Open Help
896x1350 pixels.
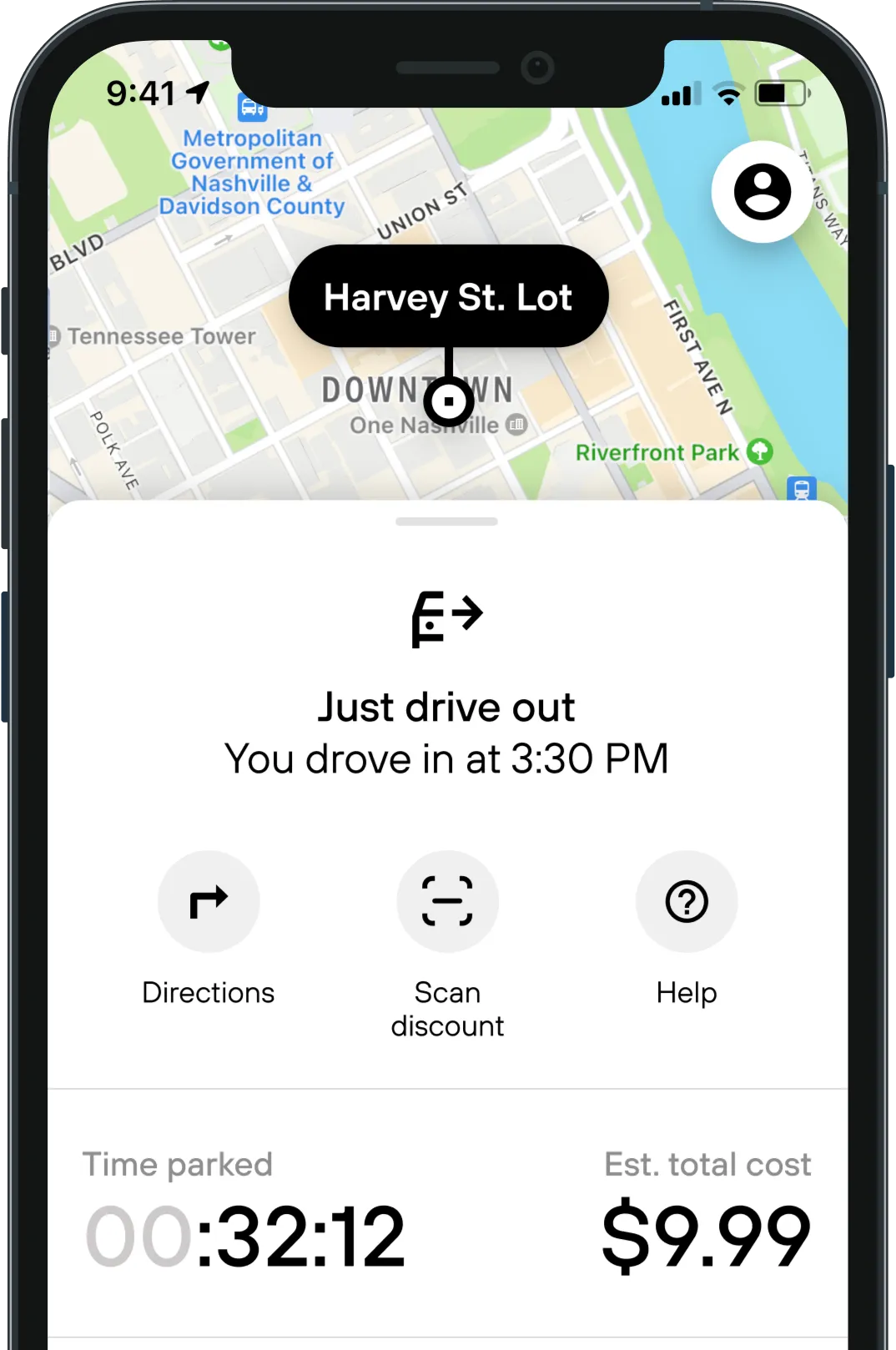click(687, 902)
